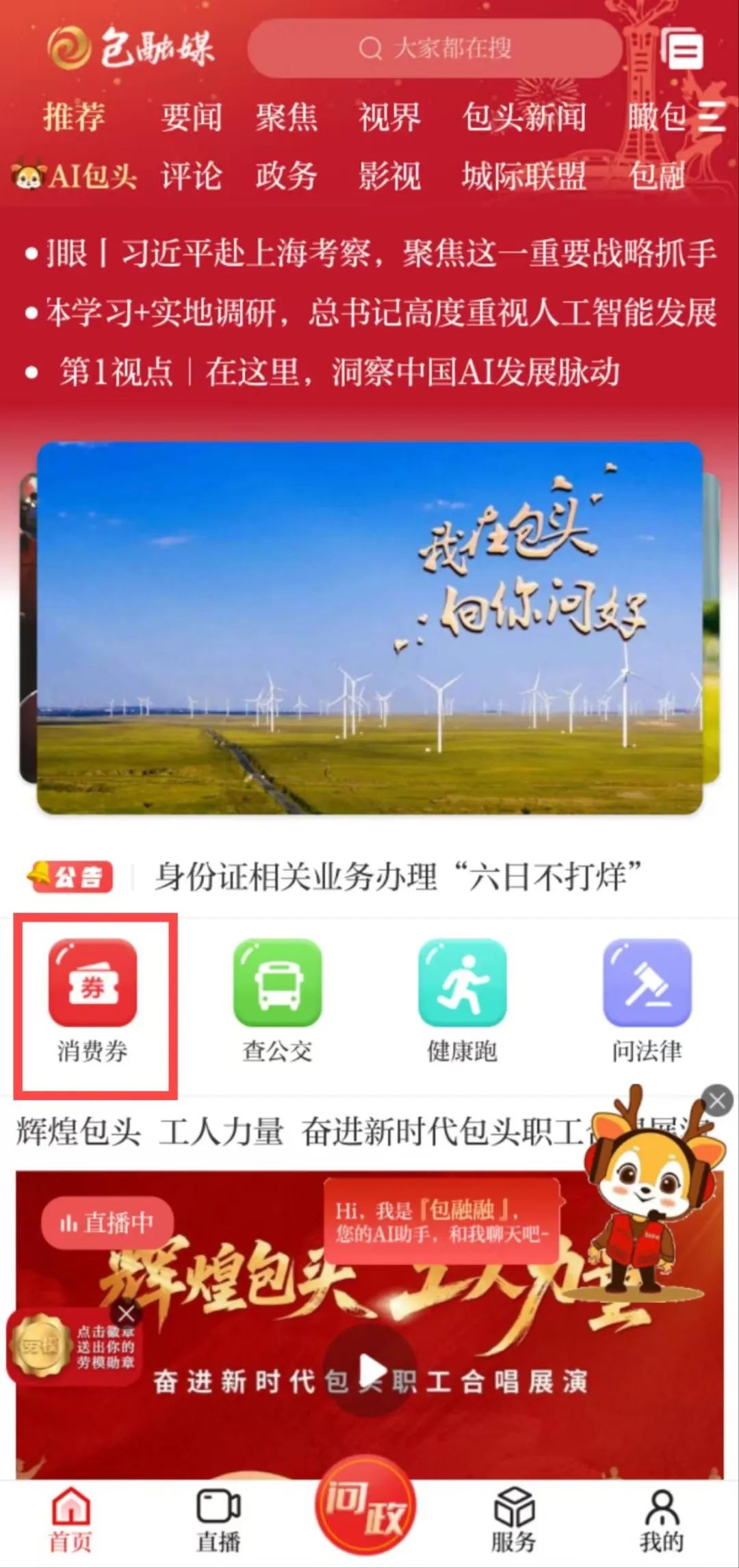This screenshot has width=739, height=1568.
Task: Open the 问法律 legal help shortcut
Action: 647,1001
